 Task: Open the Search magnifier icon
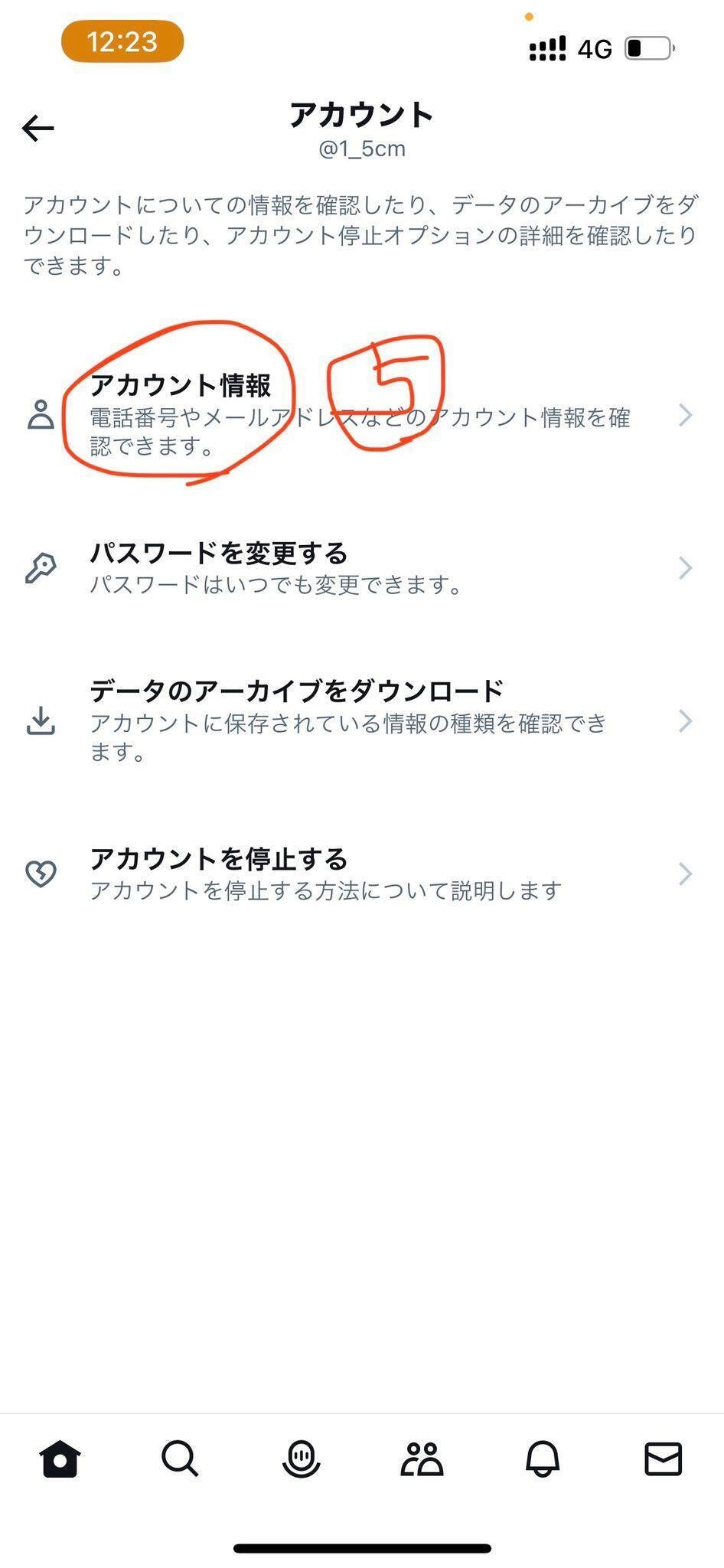[181, 1460]
